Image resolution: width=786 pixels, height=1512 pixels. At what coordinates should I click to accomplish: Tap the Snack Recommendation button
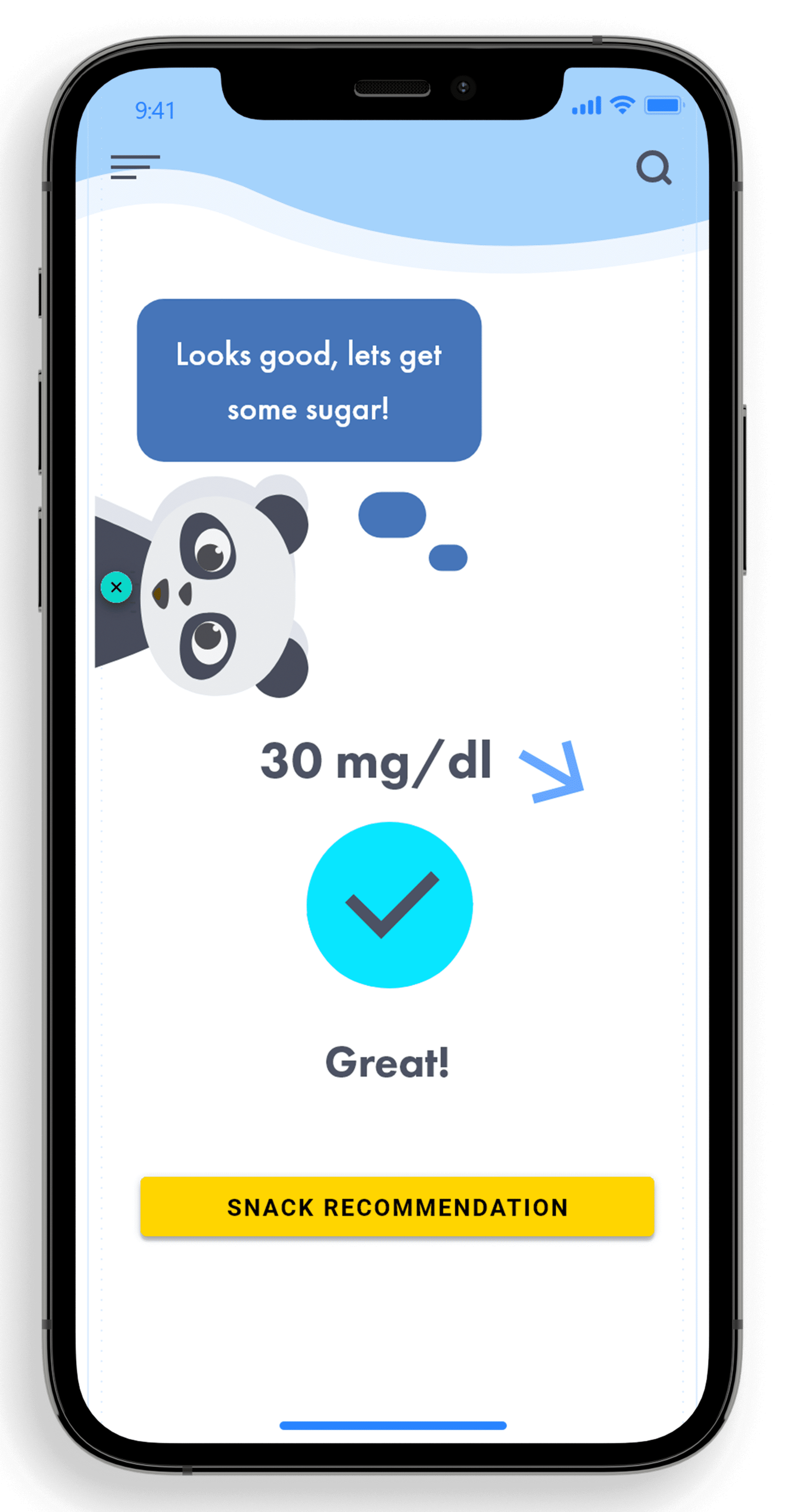[397, 1207]
